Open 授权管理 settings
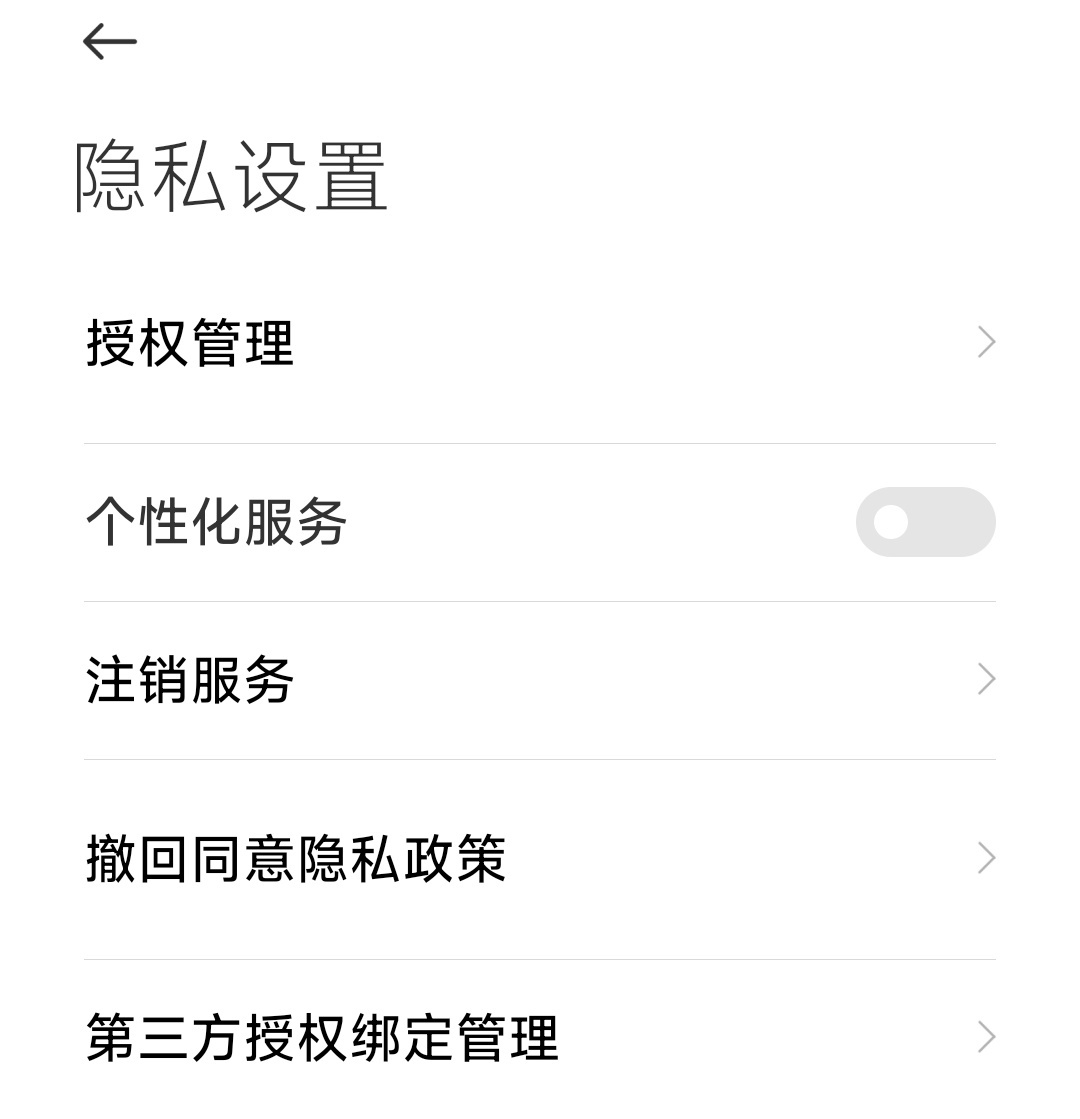The height and width of the screenshot is (1119, 1080). coord(540,343)
